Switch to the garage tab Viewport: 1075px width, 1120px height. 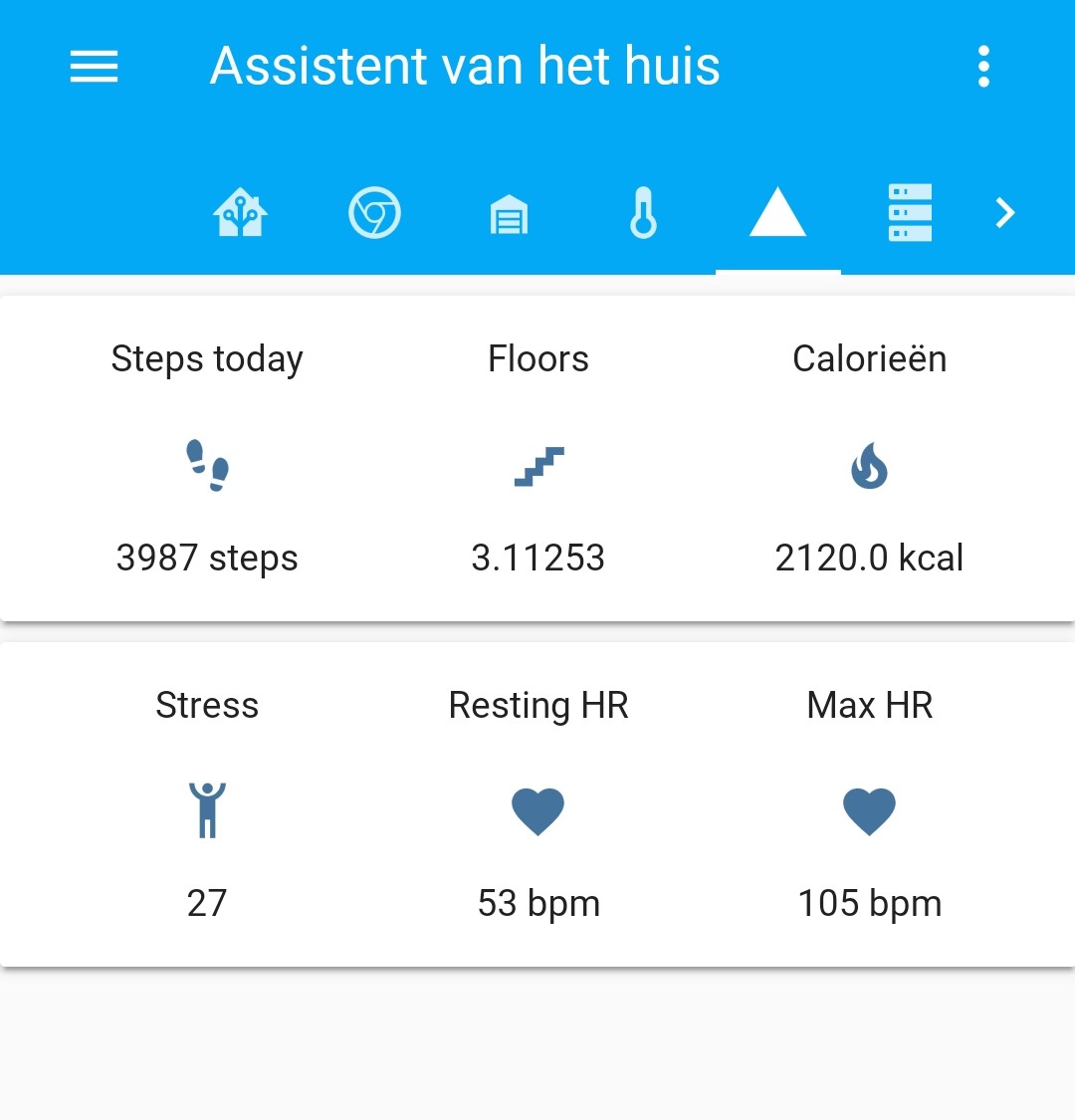pyautogui.click(x=509, y=213)
